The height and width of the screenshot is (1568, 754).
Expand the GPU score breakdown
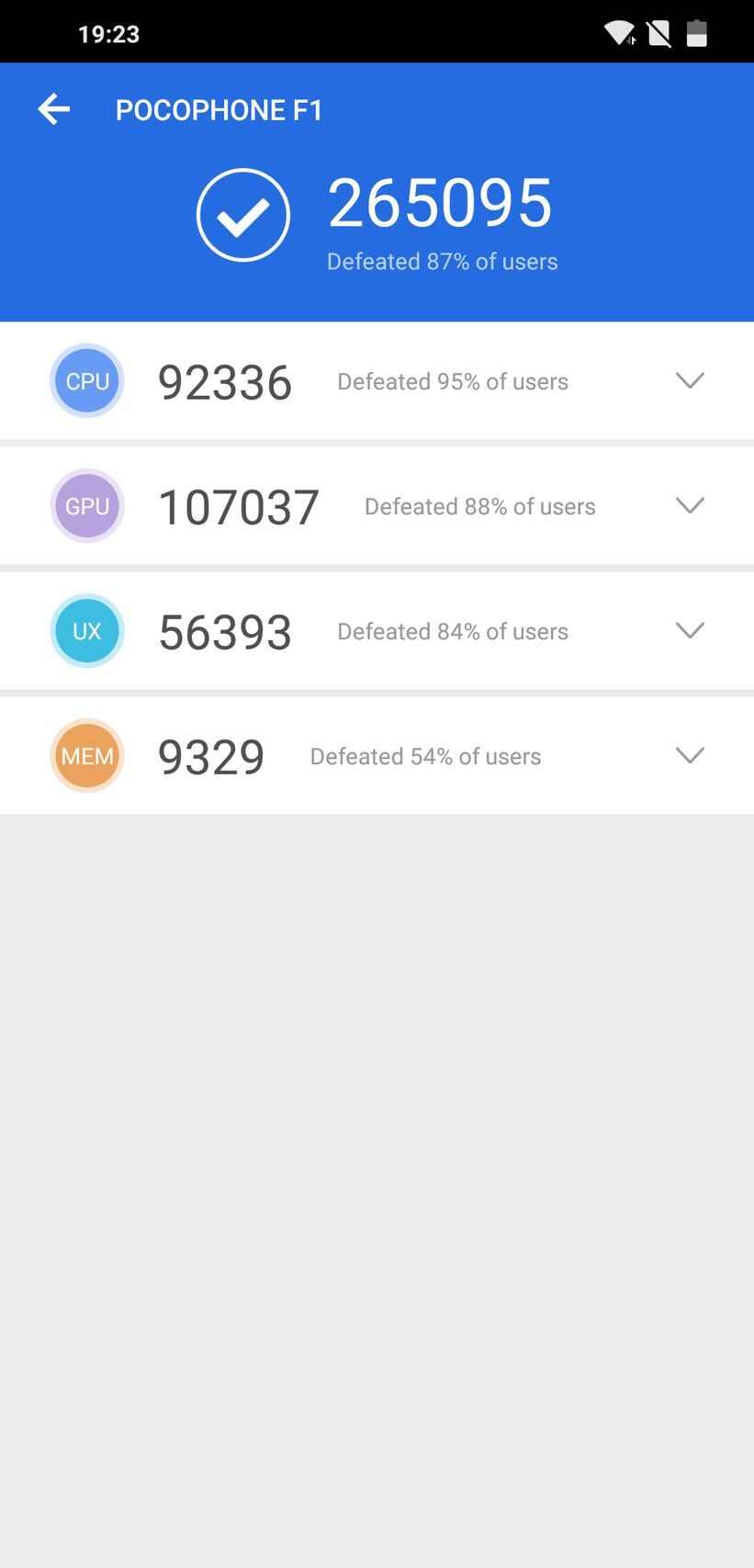[x=689, y=505]
